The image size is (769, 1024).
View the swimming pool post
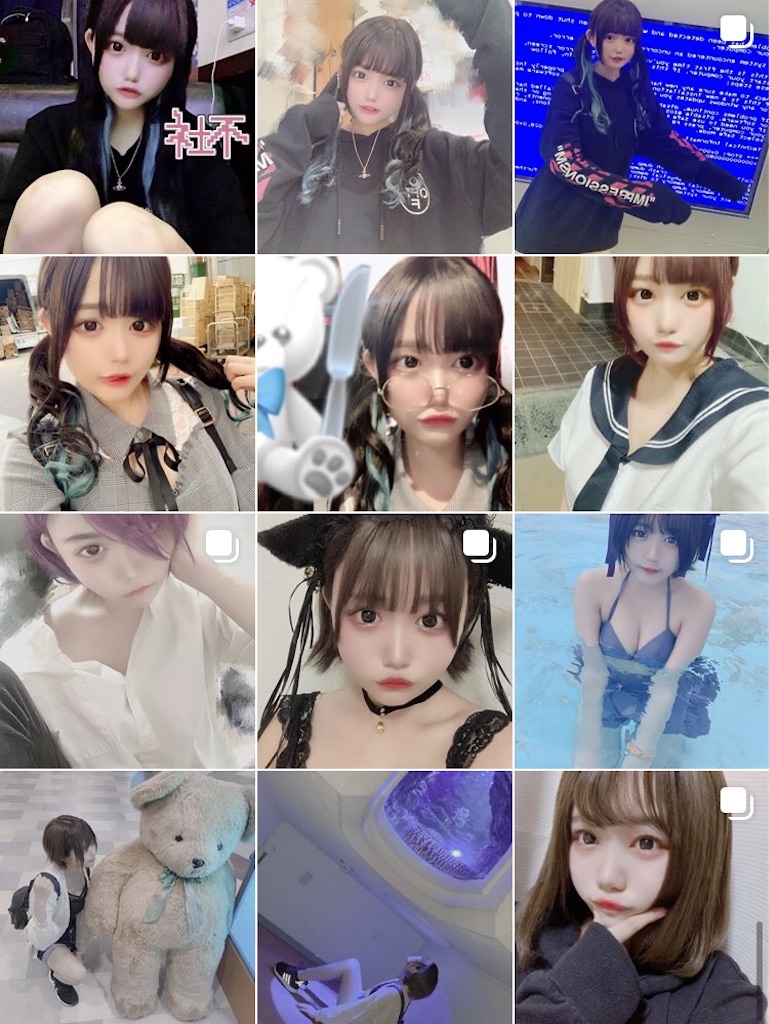point(641,640)
